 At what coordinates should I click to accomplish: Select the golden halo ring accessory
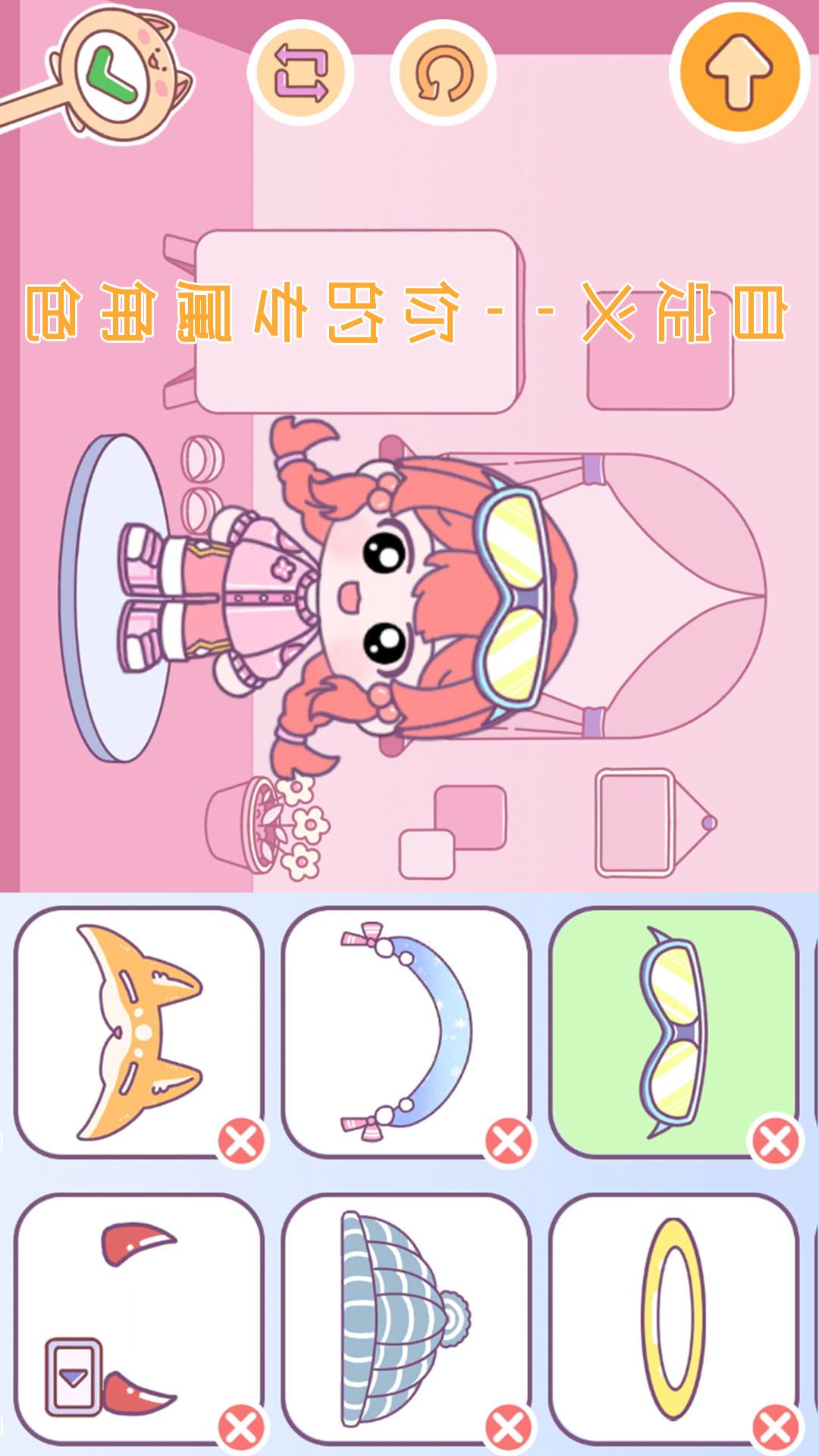tap(673, 1319)
